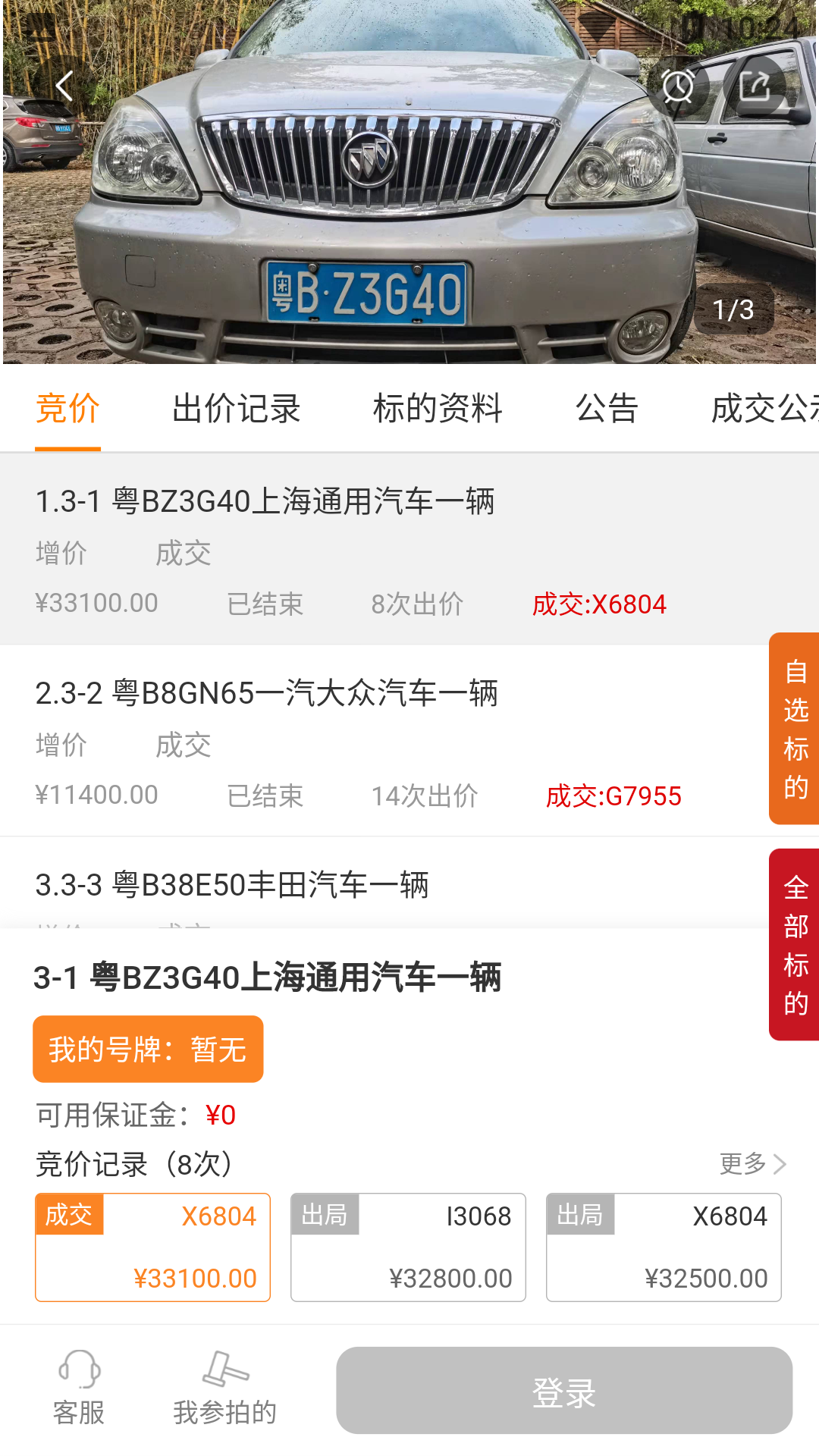Select the 竞价 tab
Image resolution: width=819 pixels, height=1456 pixels.
67,409
